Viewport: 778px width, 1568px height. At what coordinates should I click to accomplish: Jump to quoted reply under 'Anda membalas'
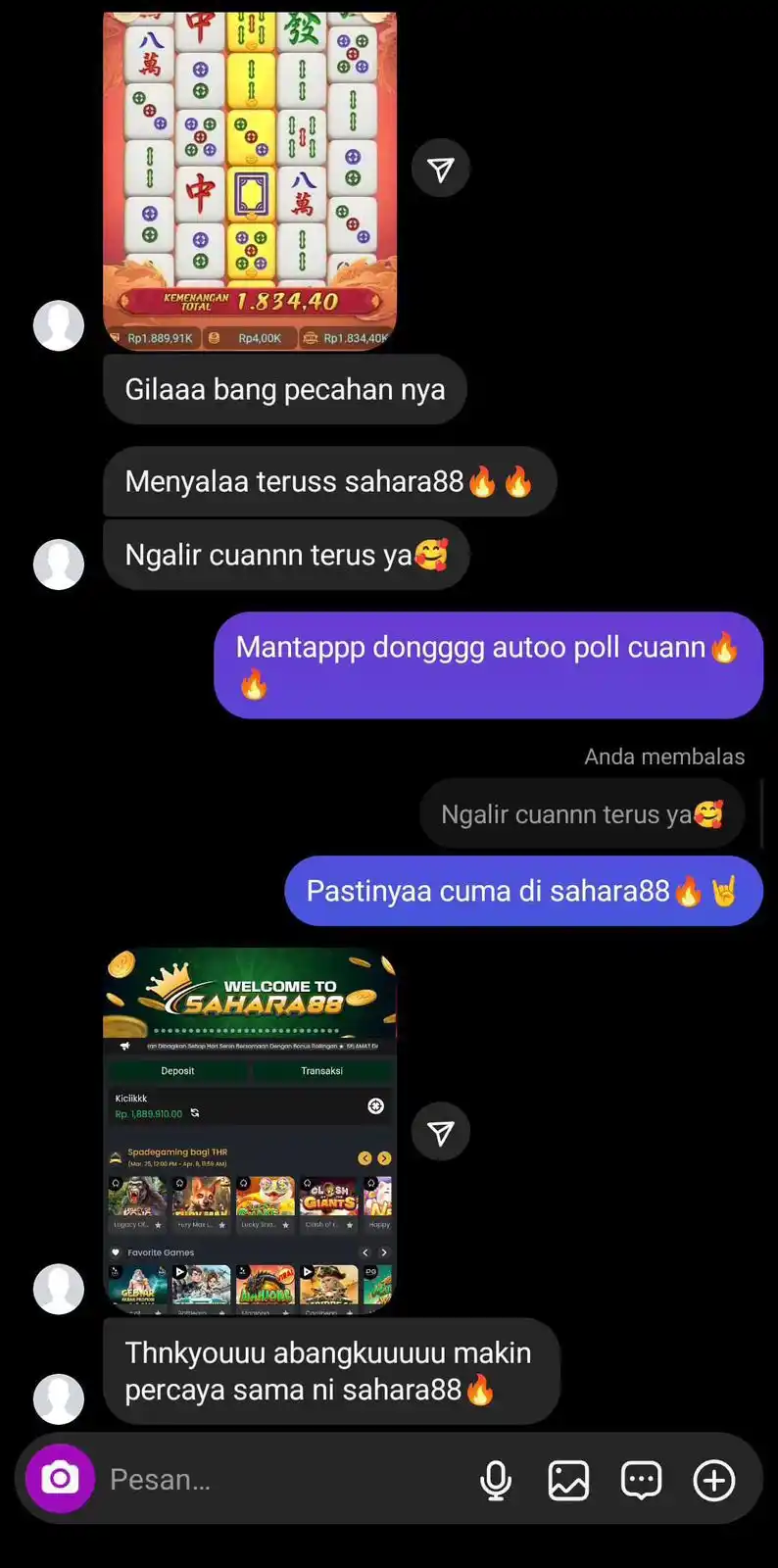pos(582,813)
